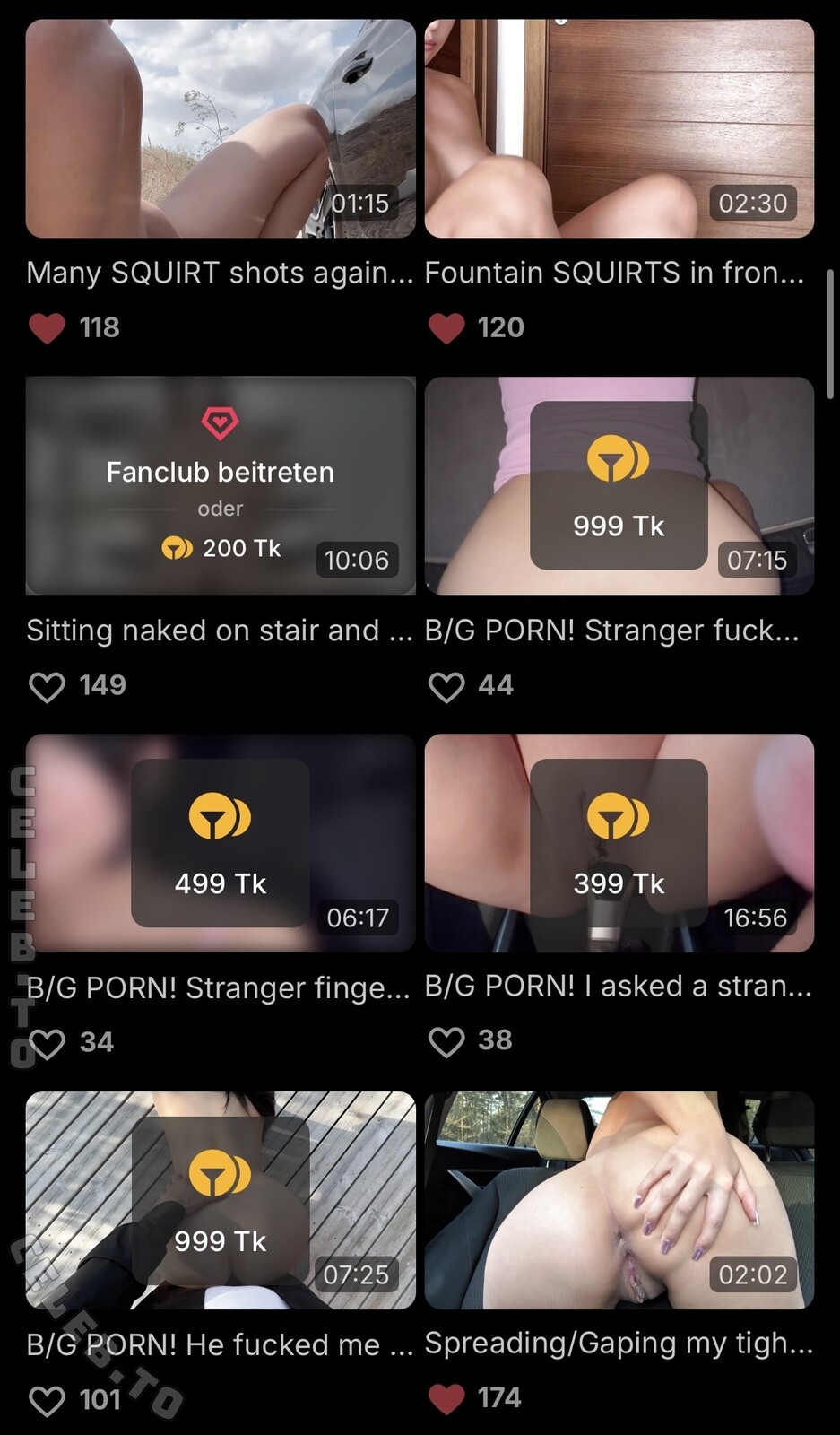Unlock the 07:25 video for 999 Tk
Image resolution: width=840 pixels, height=1435 pixels.
pyautogui.click(x=221, y=1200)
